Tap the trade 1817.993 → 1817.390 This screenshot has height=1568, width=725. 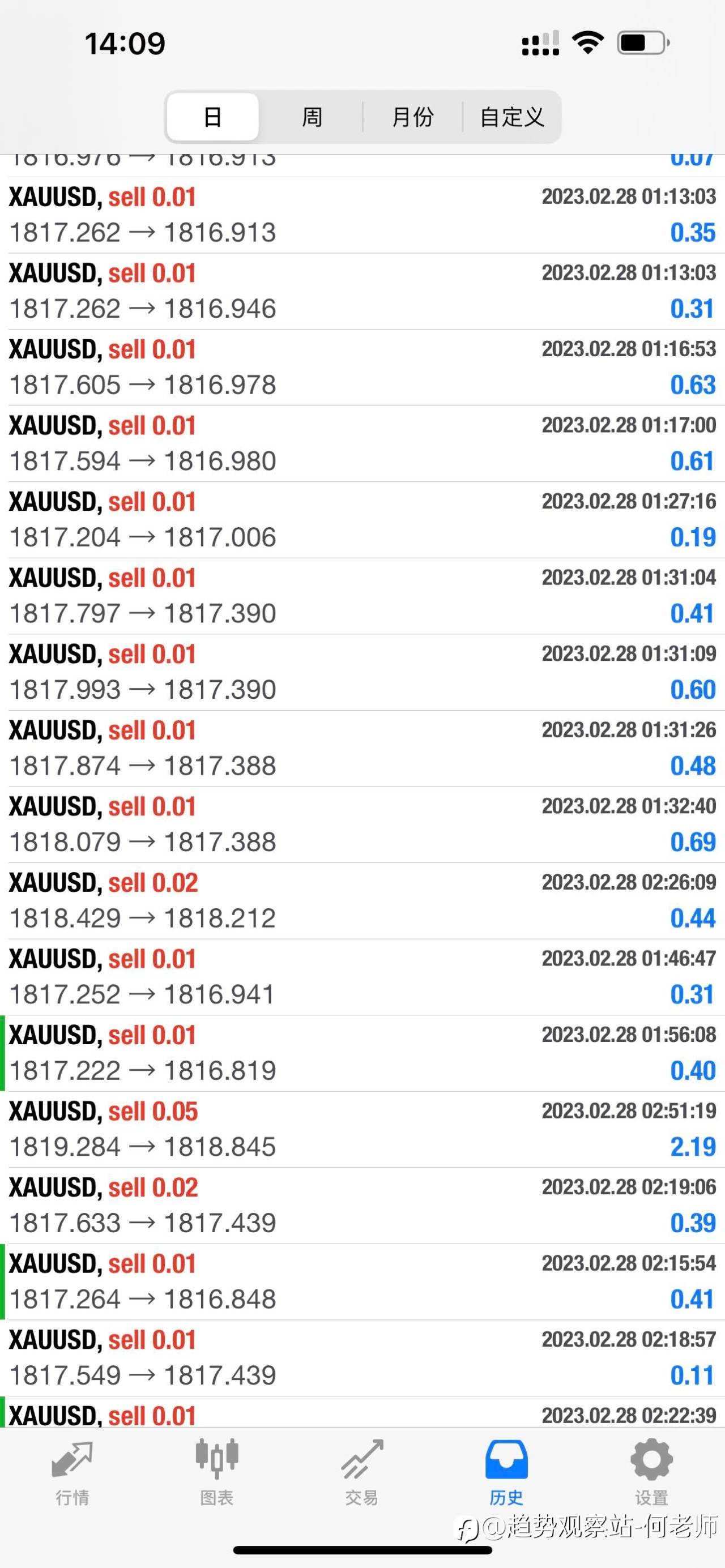[x=362, y=672]
